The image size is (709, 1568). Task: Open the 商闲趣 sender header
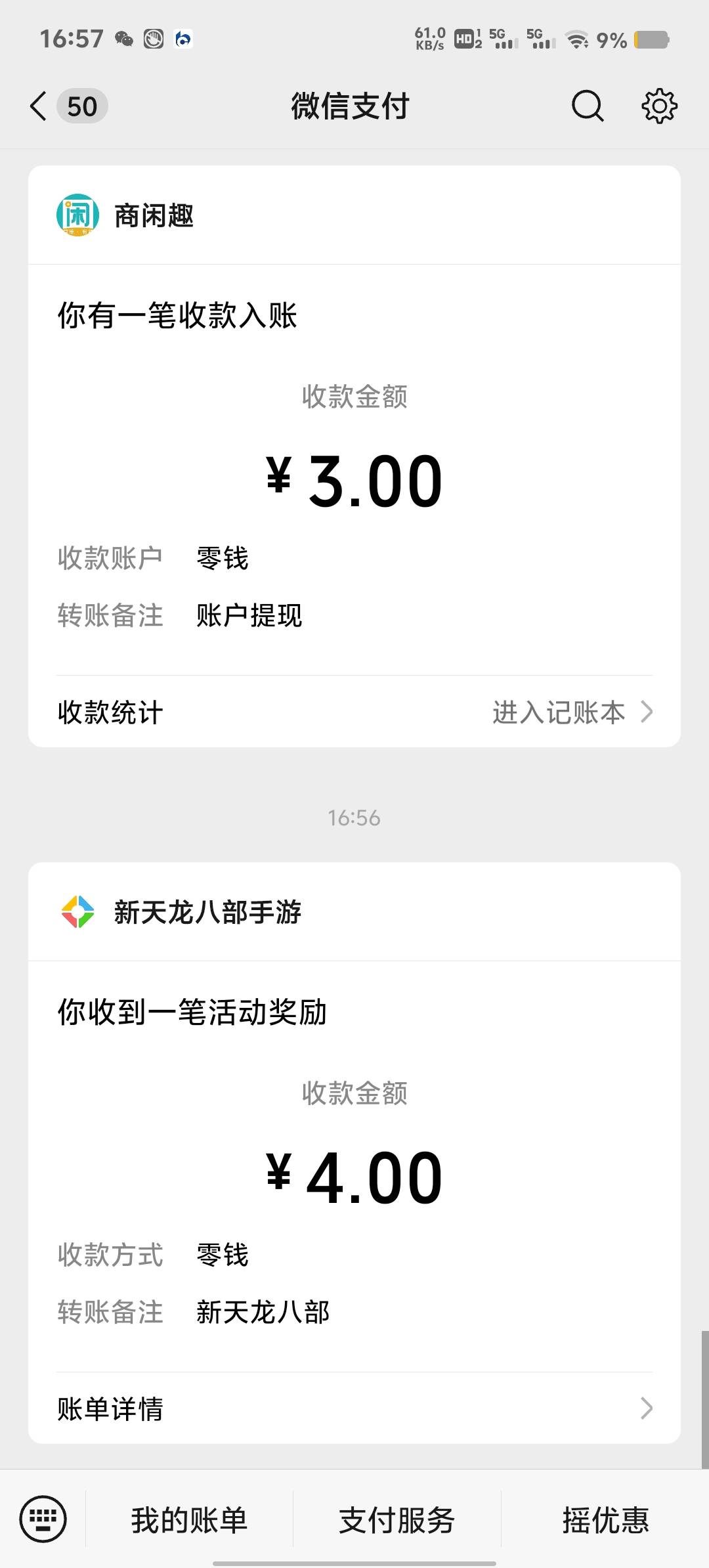(154, 215)
